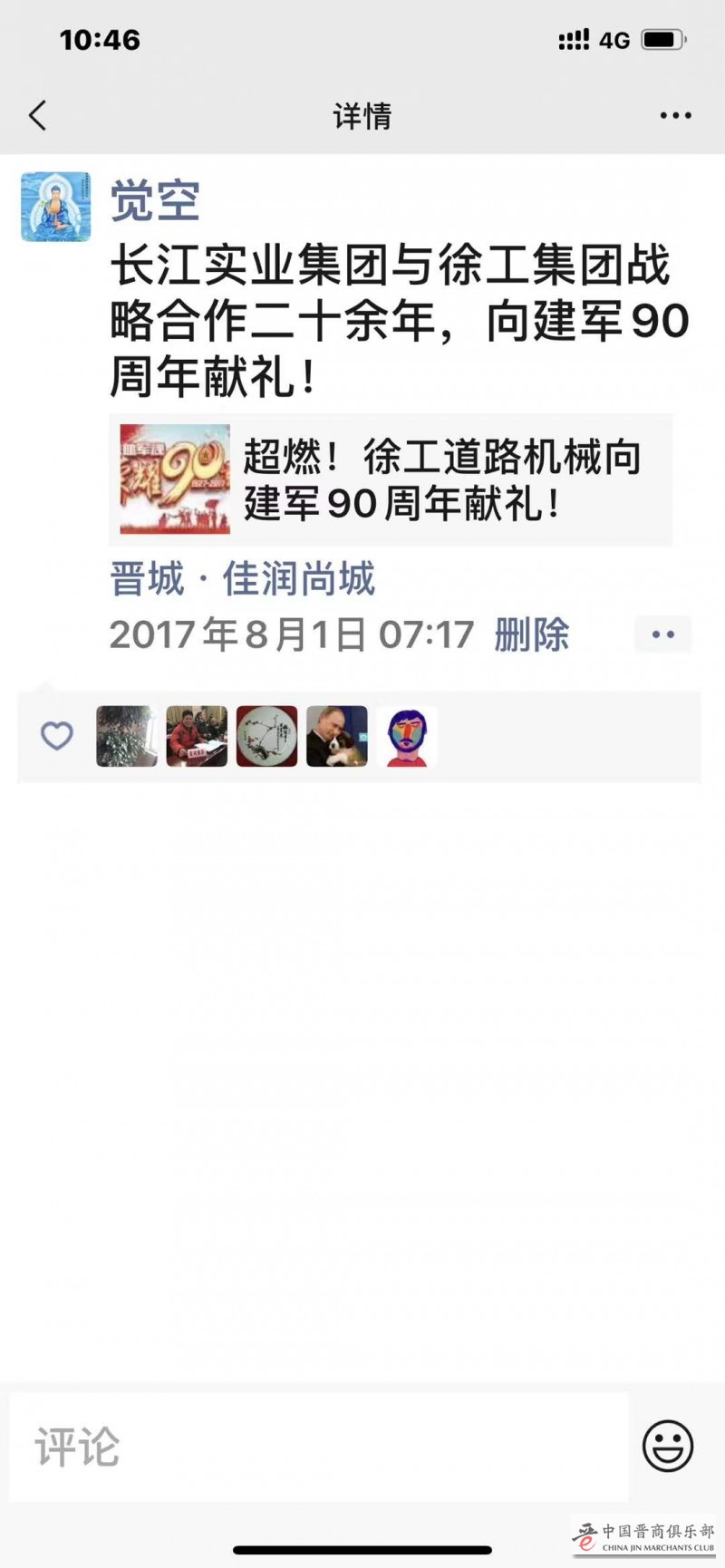Open the three-dot overflow menu in header

tap(675, 116)
